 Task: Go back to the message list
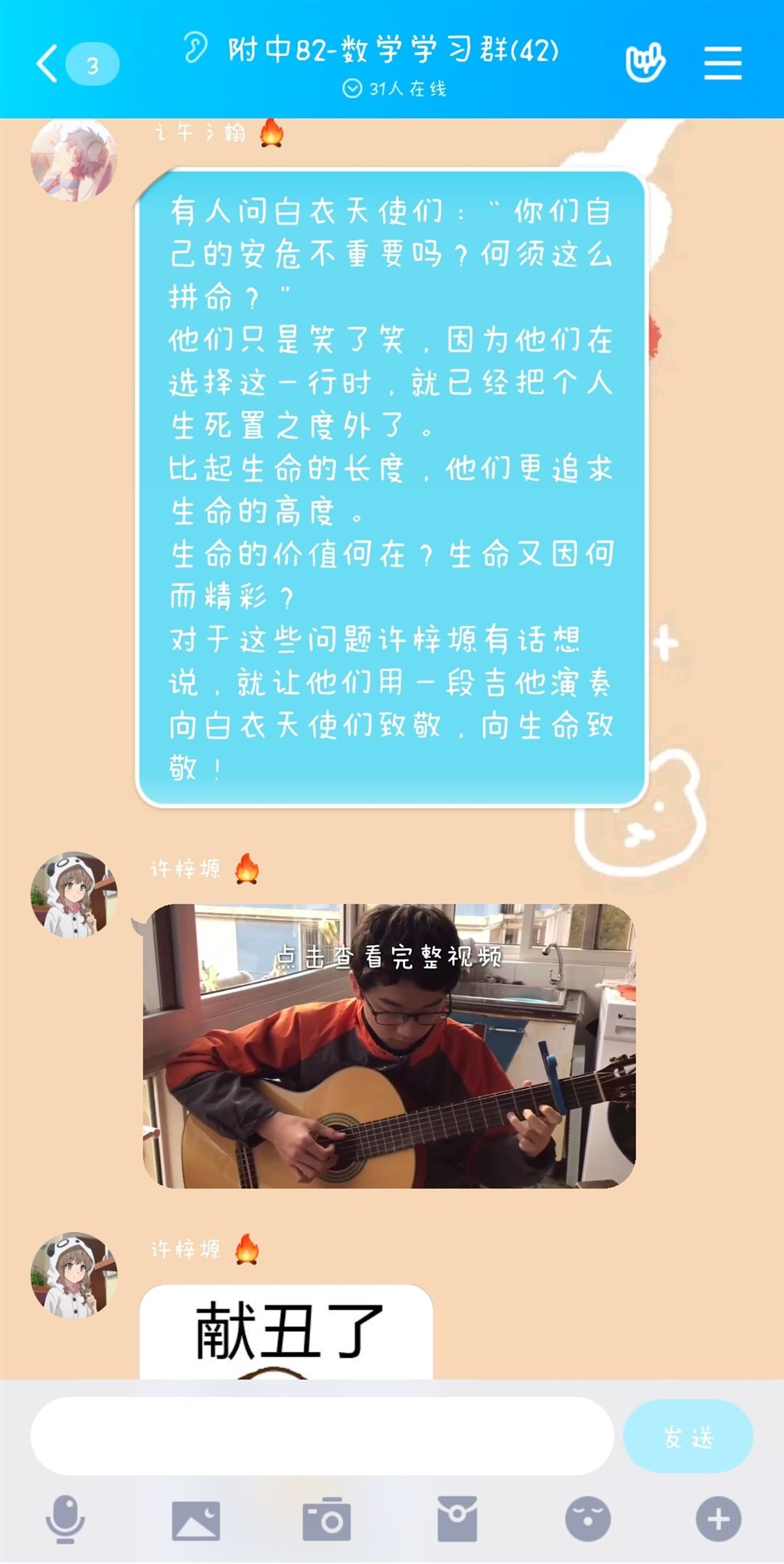[x=47, y=63]
